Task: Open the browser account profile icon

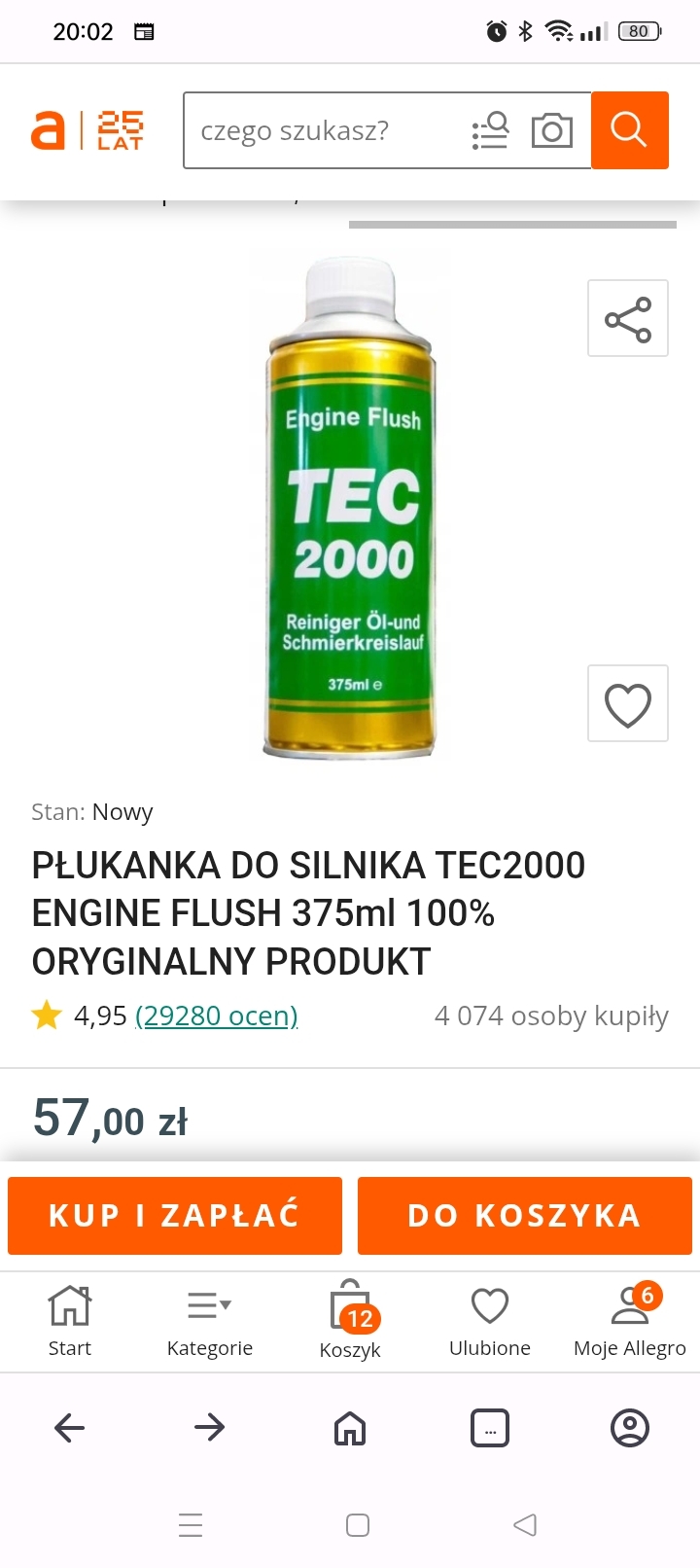Action: click(629, 1428)
